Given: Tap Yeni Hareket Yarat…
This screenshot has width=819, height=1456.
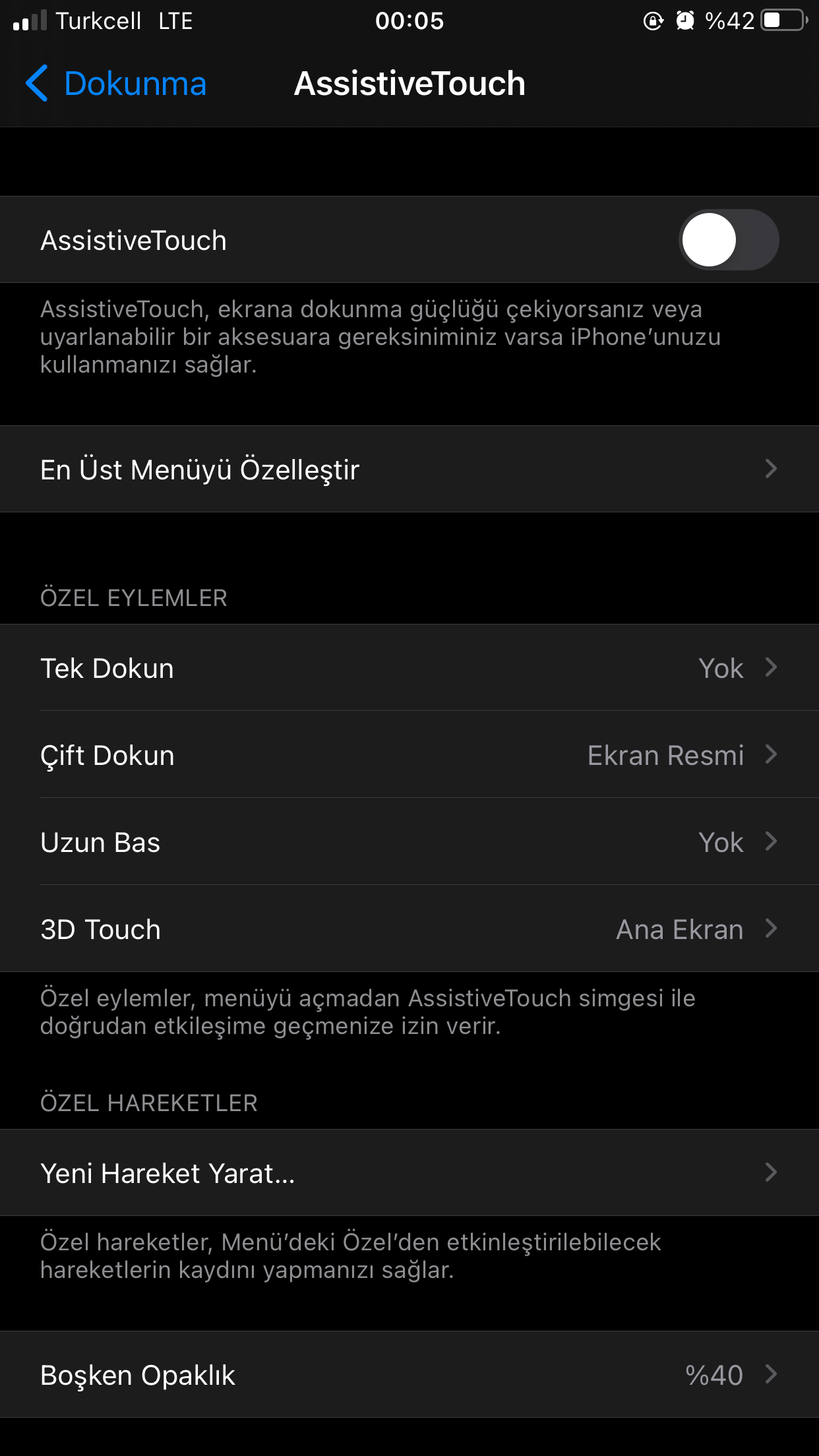Looking at the screenshot, I should (409, 1173).
